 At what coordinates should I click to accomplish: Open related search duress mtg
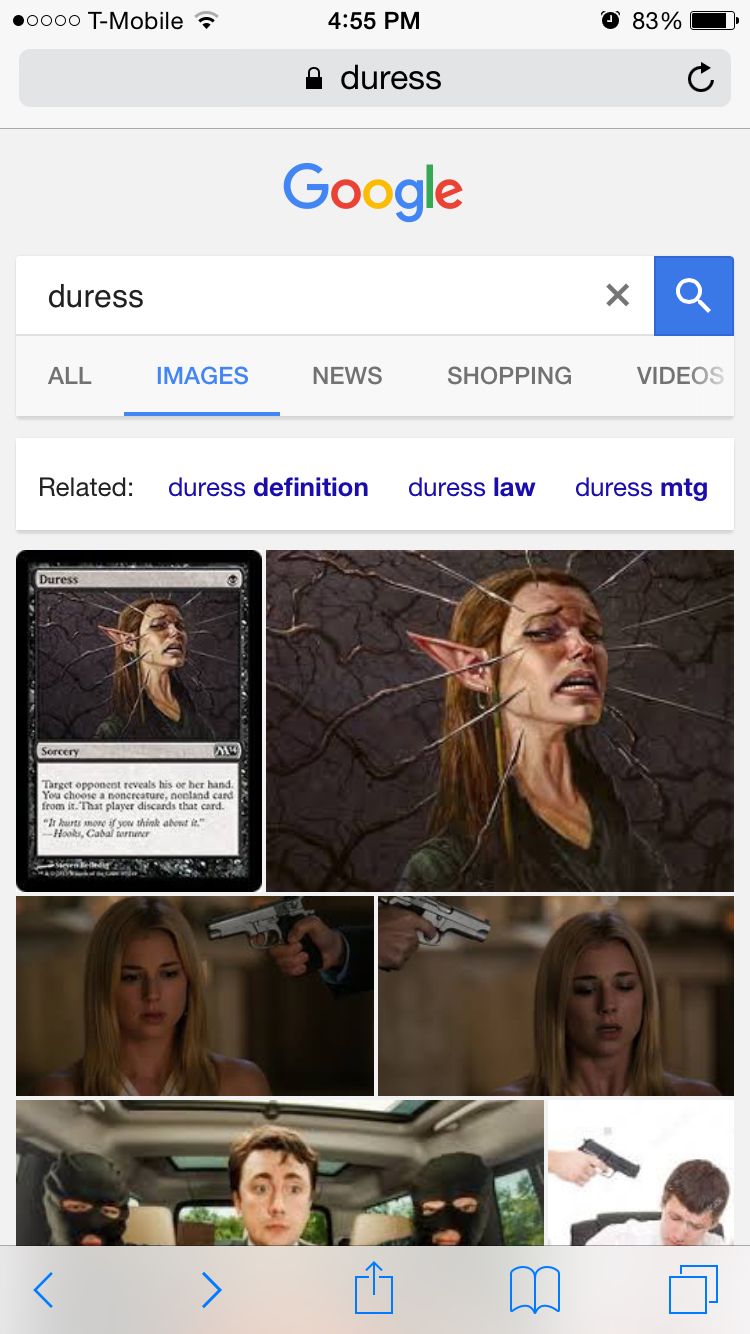click(x=641, y=487)
